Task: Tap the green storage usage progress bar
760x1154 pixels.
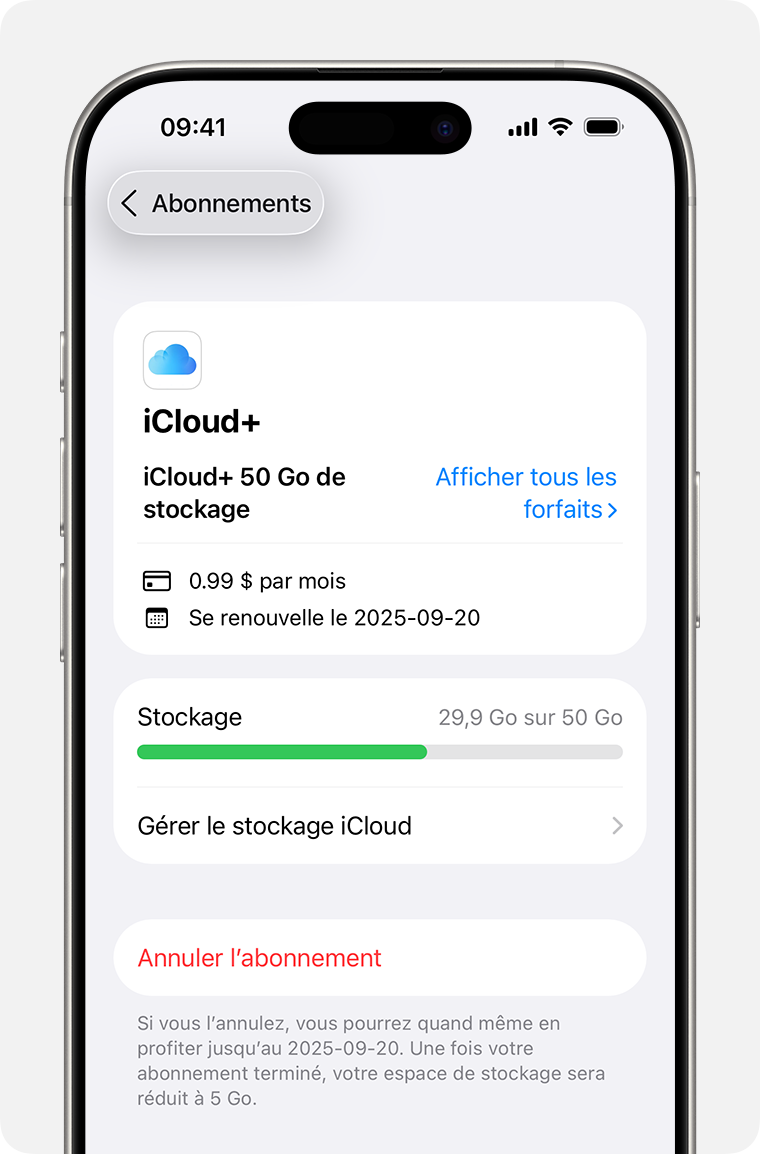Action: tap(282, 751)
